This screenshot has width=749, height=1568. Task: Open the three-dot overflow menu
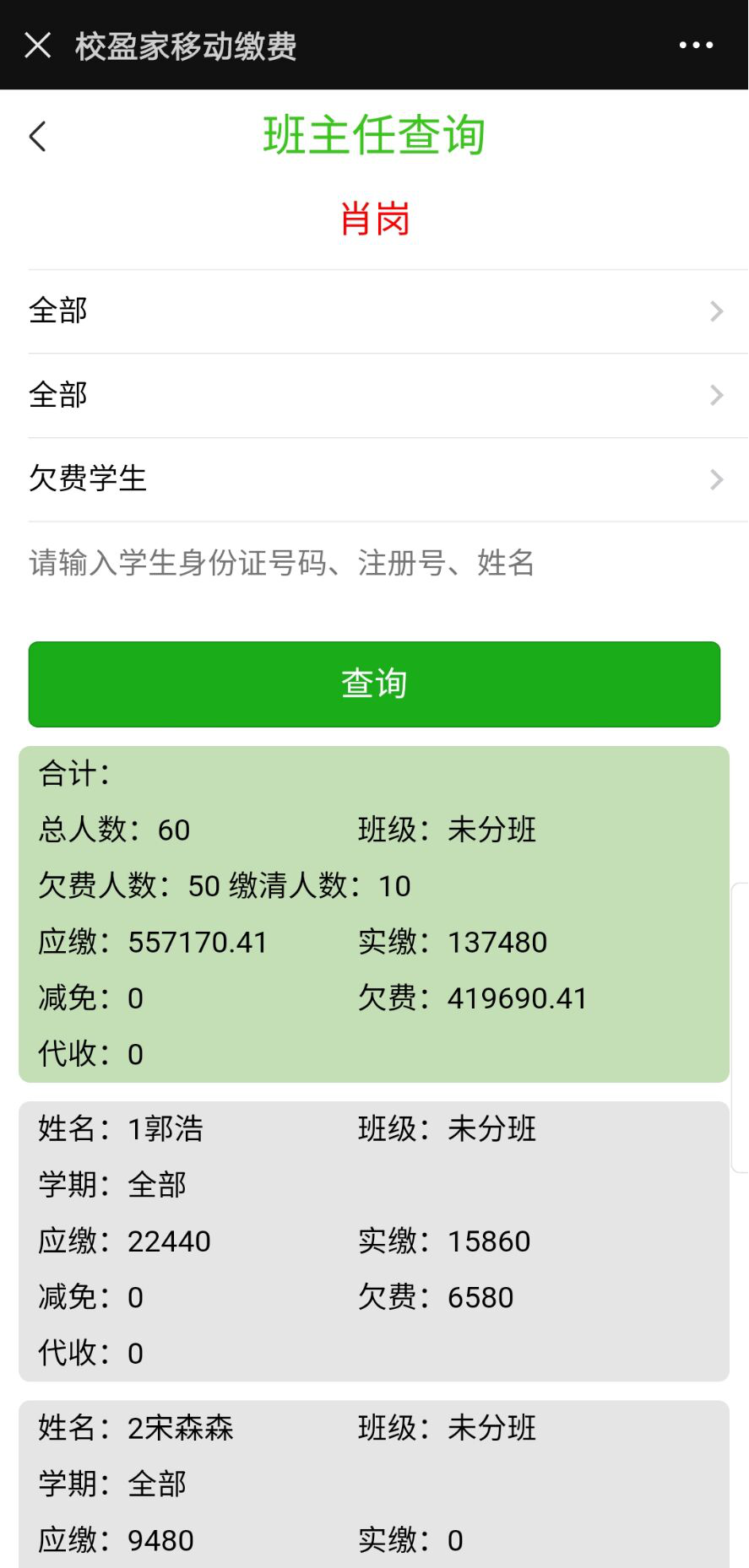pyautogui.click(x=696, y=46)
